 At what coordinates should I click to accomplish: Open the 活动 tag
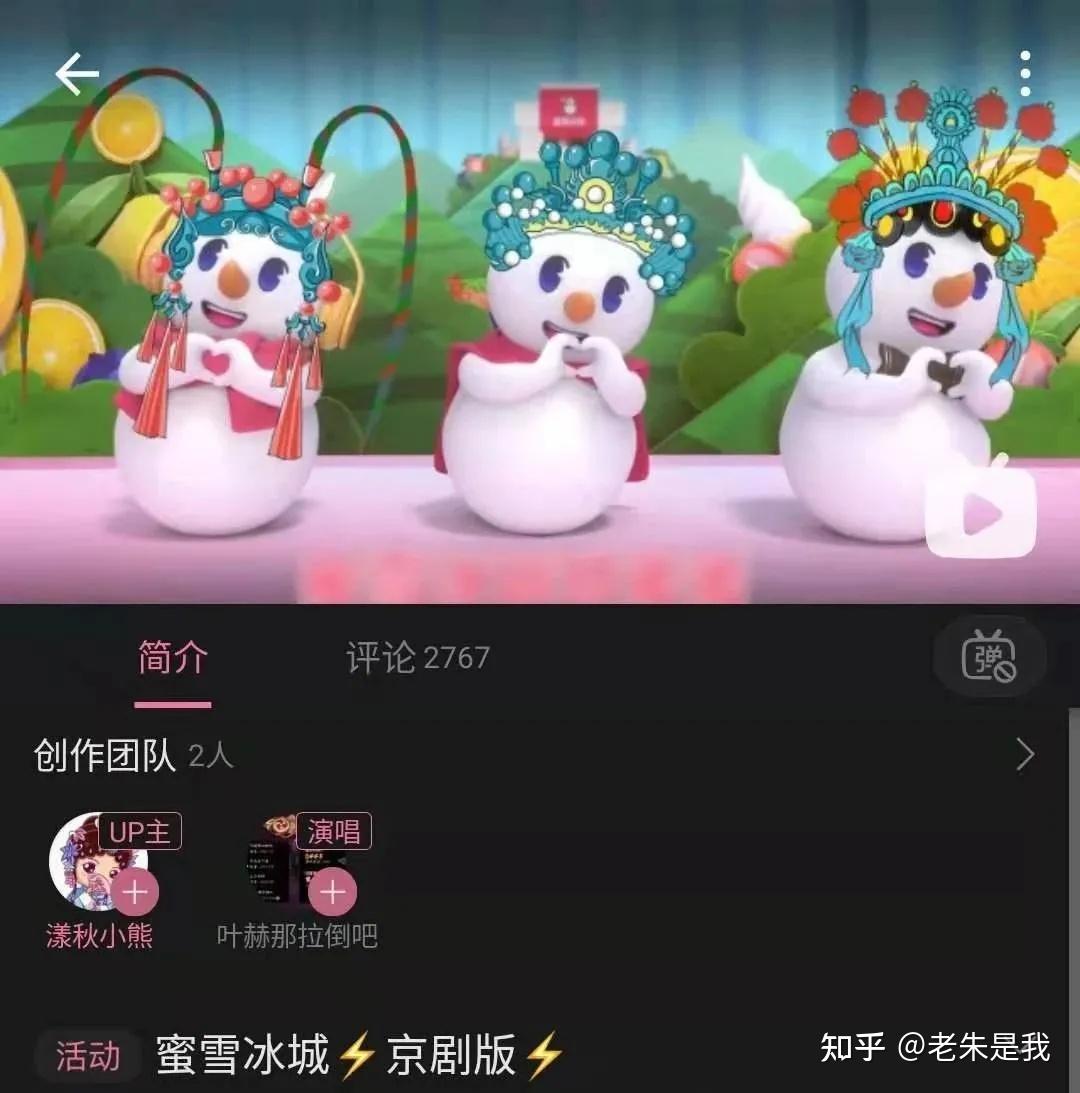pos(88,1056)
